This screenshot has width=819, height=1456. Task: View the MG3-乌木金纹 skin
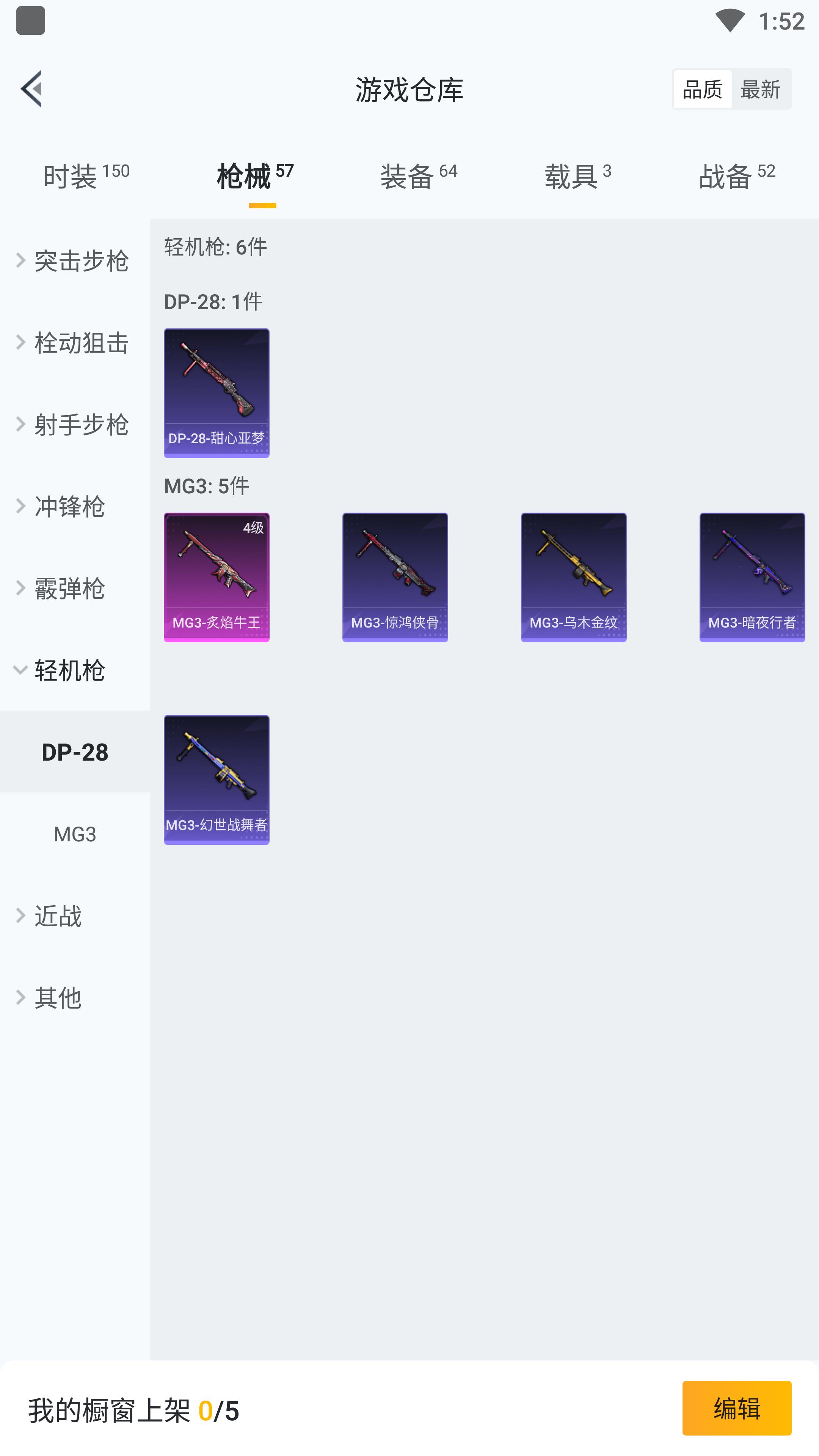[x=573, y=577]
